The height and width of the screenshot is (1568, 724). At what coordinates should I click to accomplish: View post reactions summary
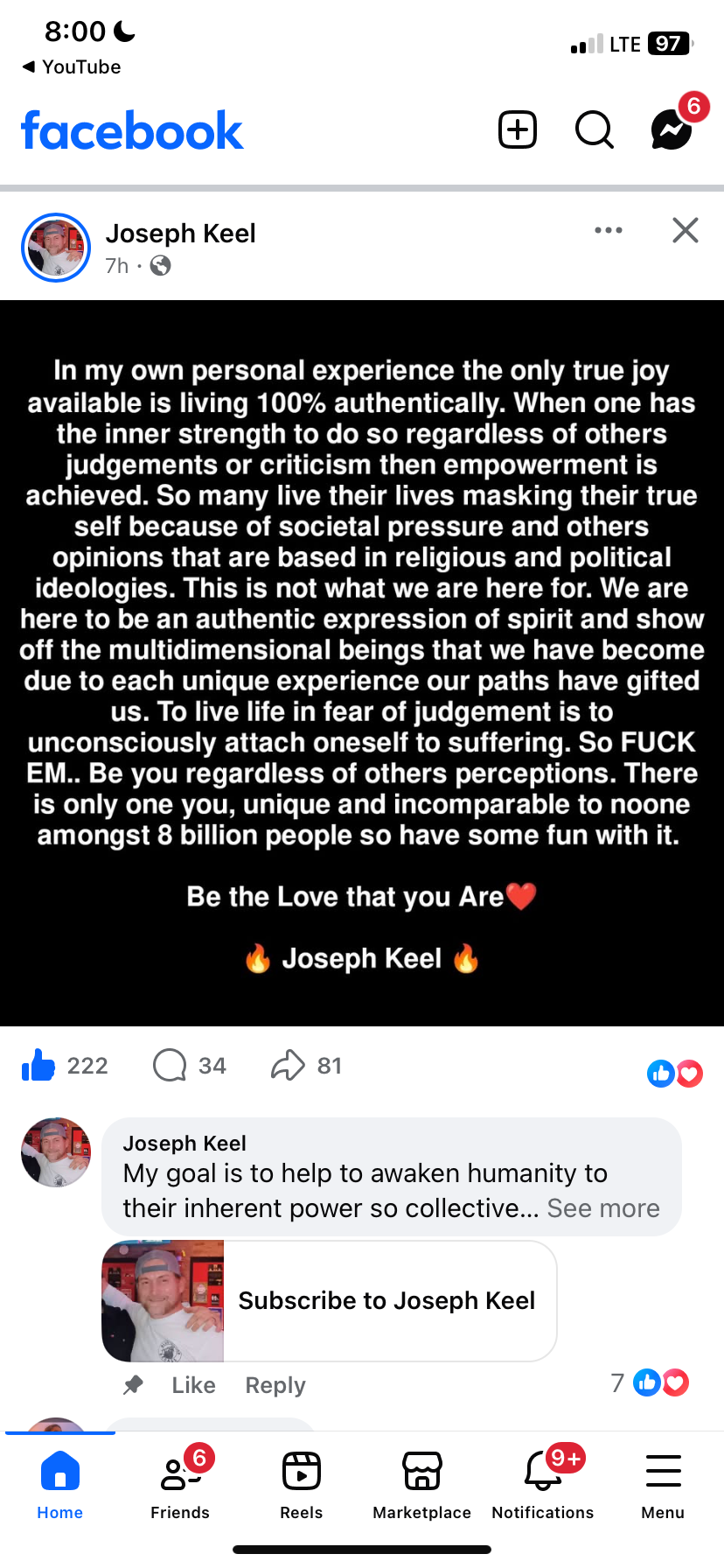coord(674,1073)
